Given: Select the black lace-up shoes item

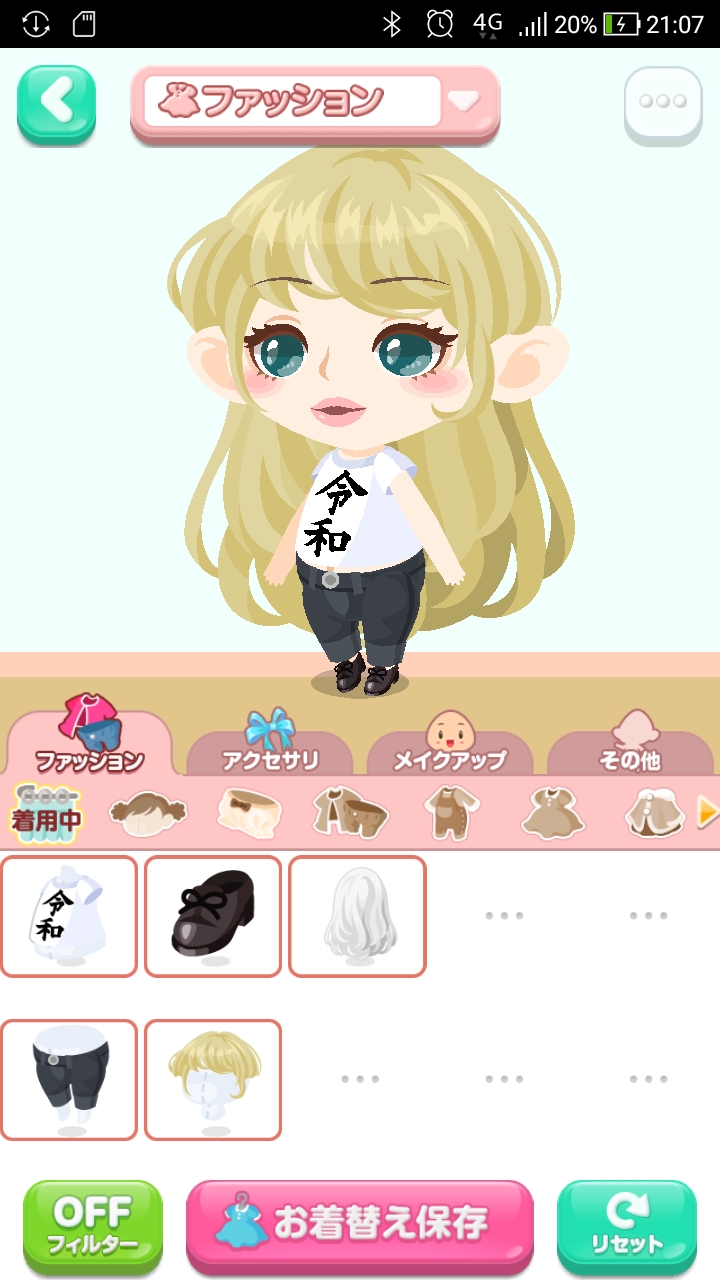Looking at the screenshot, I should click(x=213, y=916).
